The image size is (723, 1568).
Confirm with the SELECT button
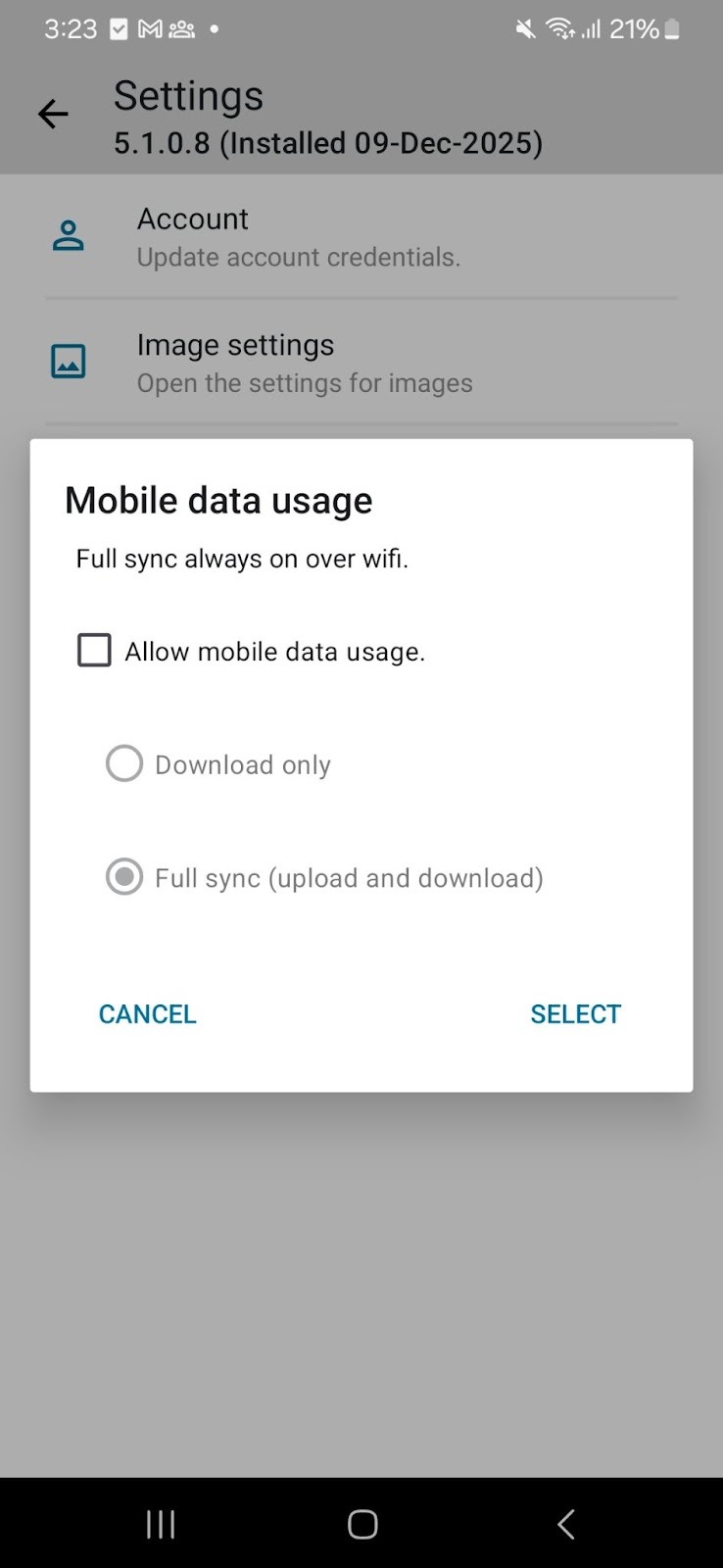(x=575, y=1014)
